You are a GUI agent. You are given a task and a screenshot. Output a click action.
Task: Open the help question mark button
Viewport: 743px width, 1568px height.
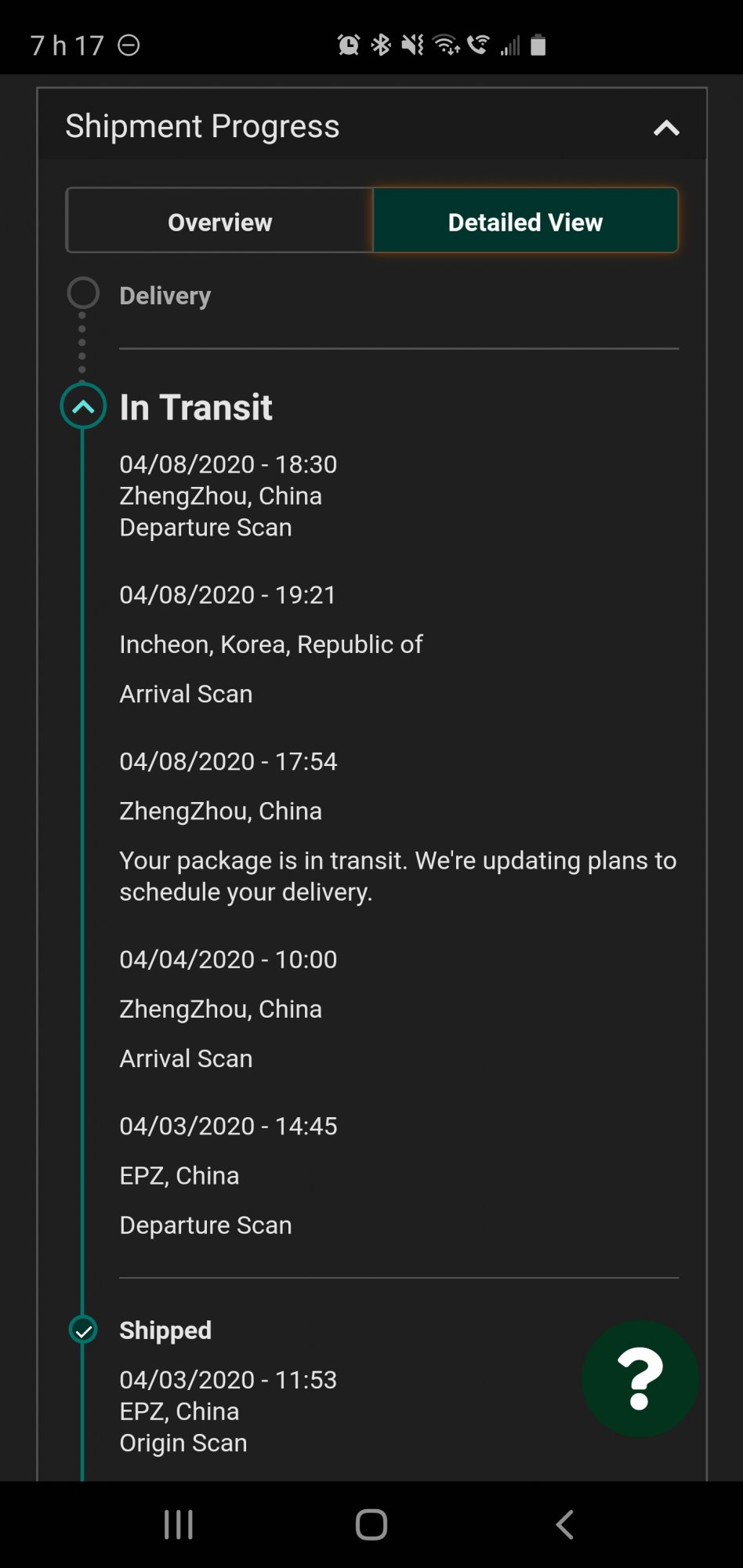[640, 1378]
